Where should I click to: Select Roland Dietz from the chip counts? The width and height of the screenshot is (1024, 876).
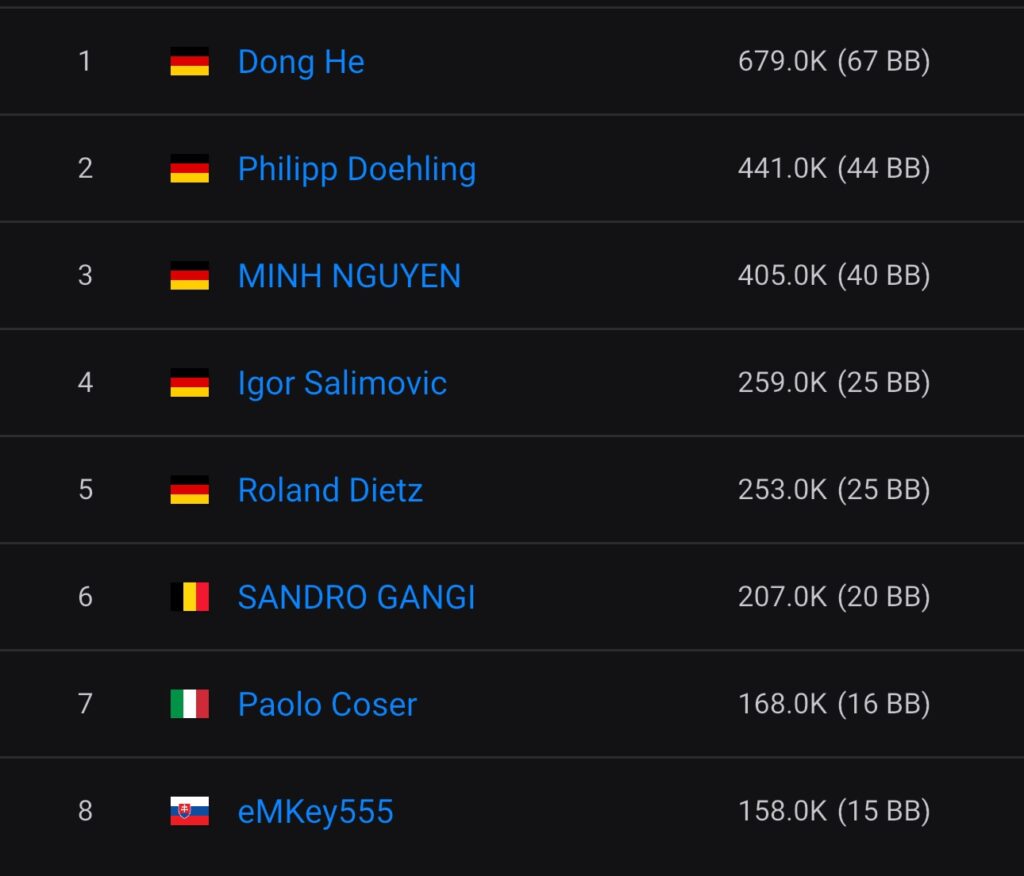330,490
